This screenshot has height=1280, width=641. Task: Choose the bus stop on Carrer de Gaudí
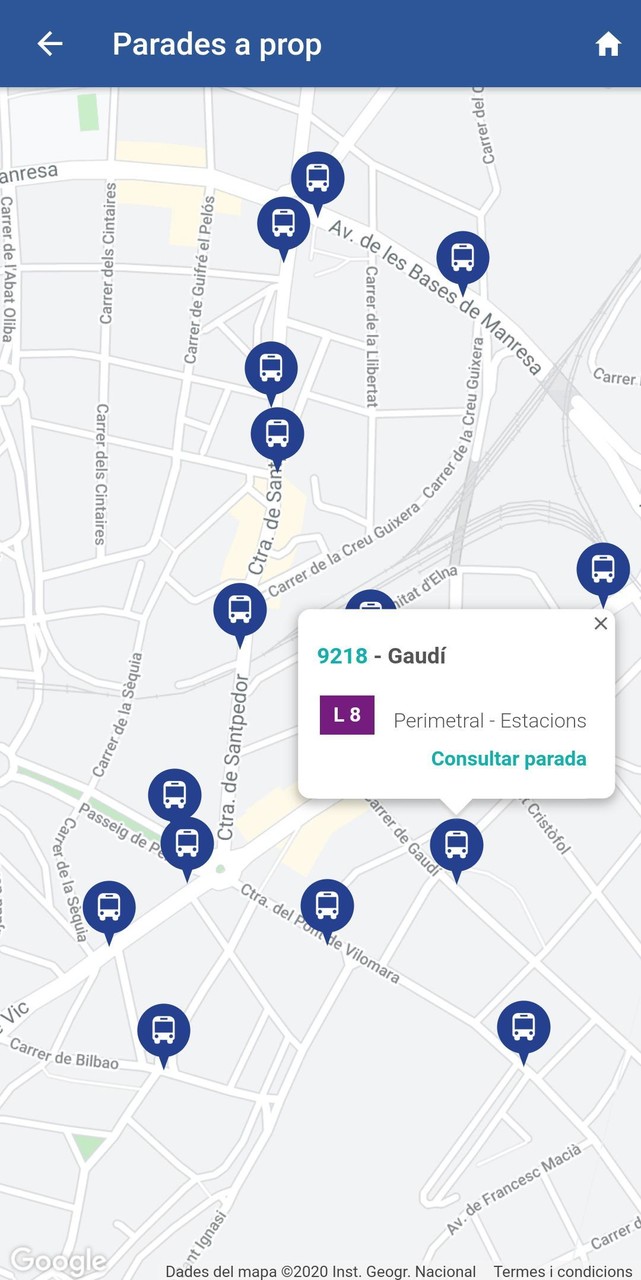pyautogui.click(x=456, y=845)
